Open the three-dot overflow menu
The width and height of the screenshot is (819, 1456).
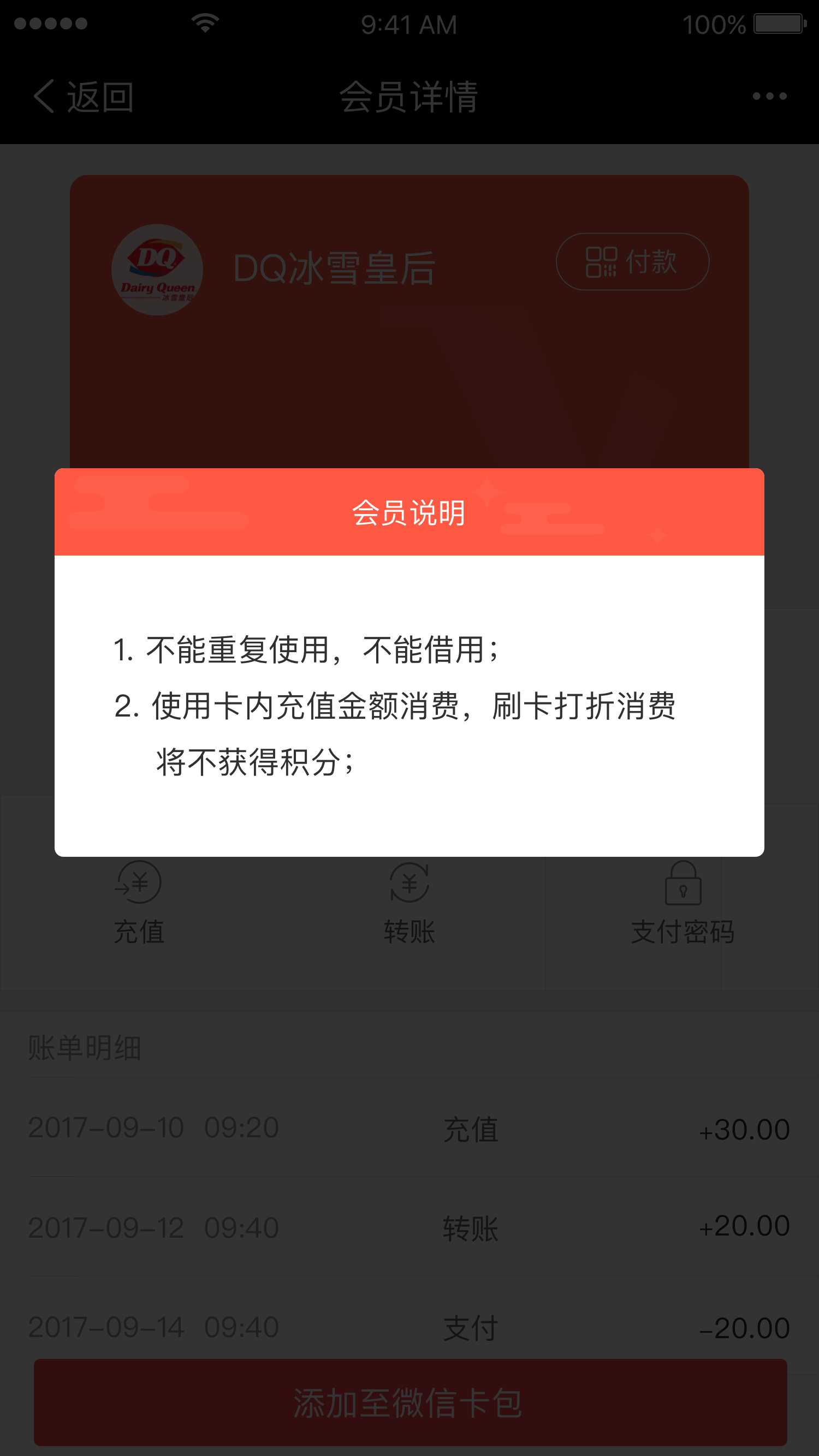tap(769, 97)
